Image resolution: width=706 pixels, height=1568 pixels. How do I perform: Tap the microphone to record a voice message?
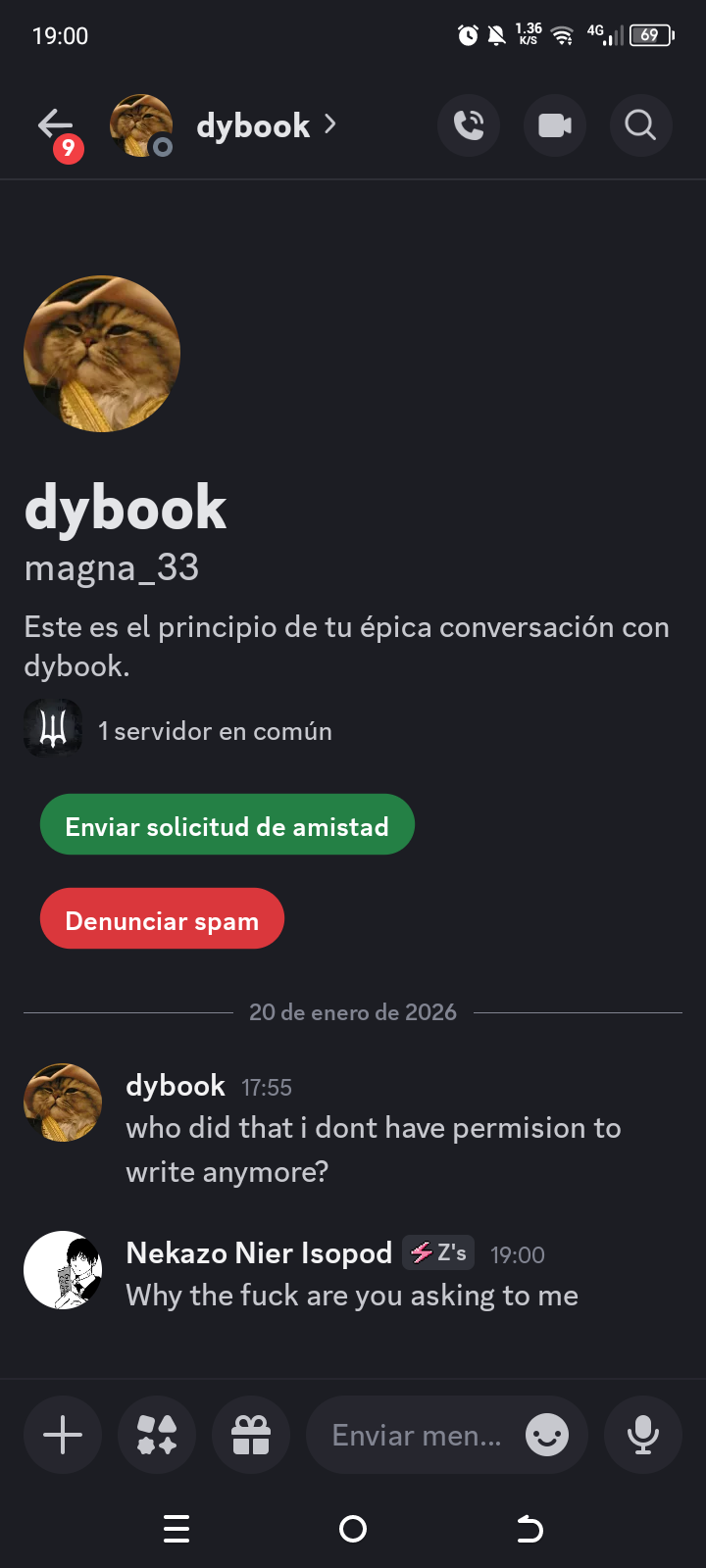pos(643,1436)
